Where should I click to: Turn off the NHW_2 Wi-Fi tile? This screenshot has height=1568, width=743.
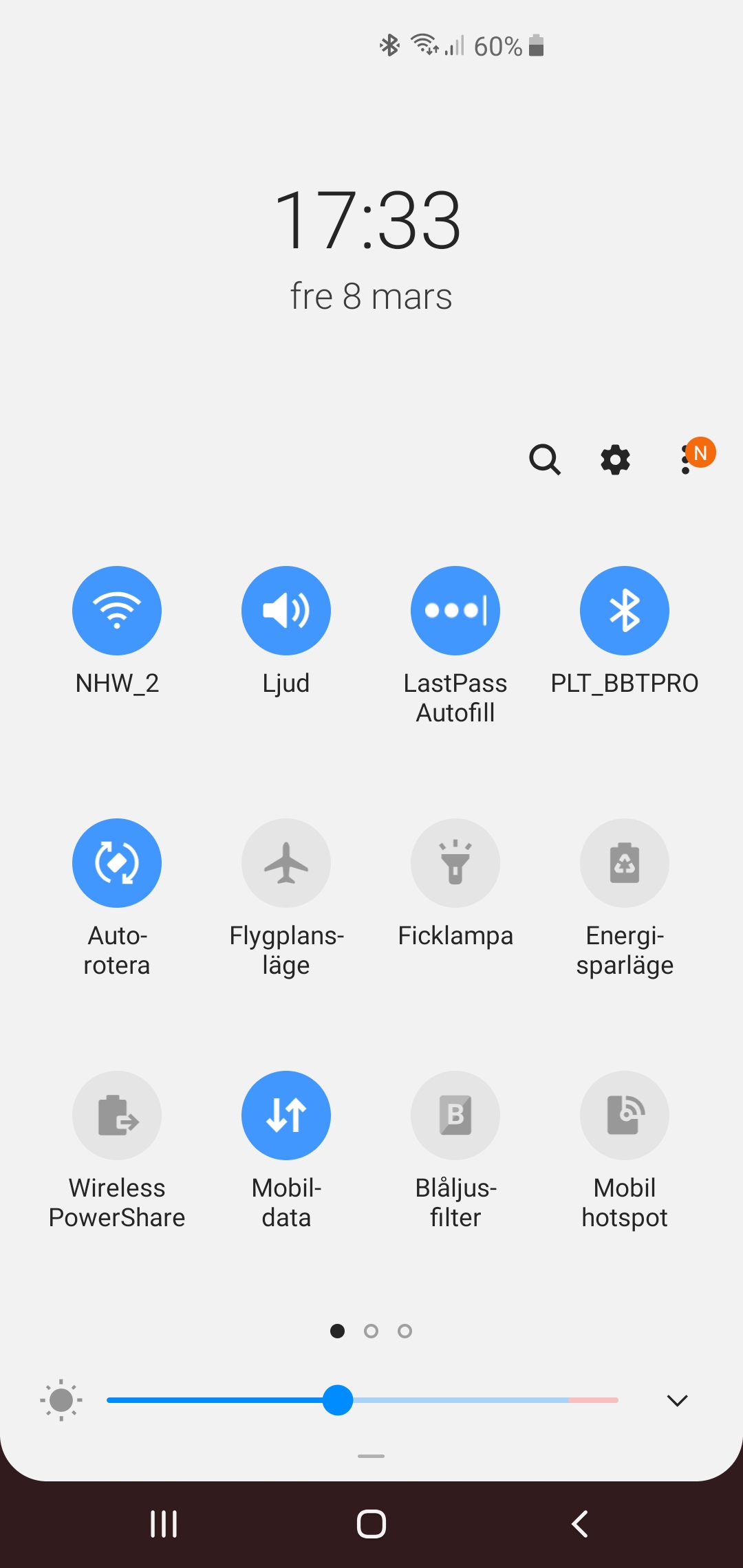117,611
